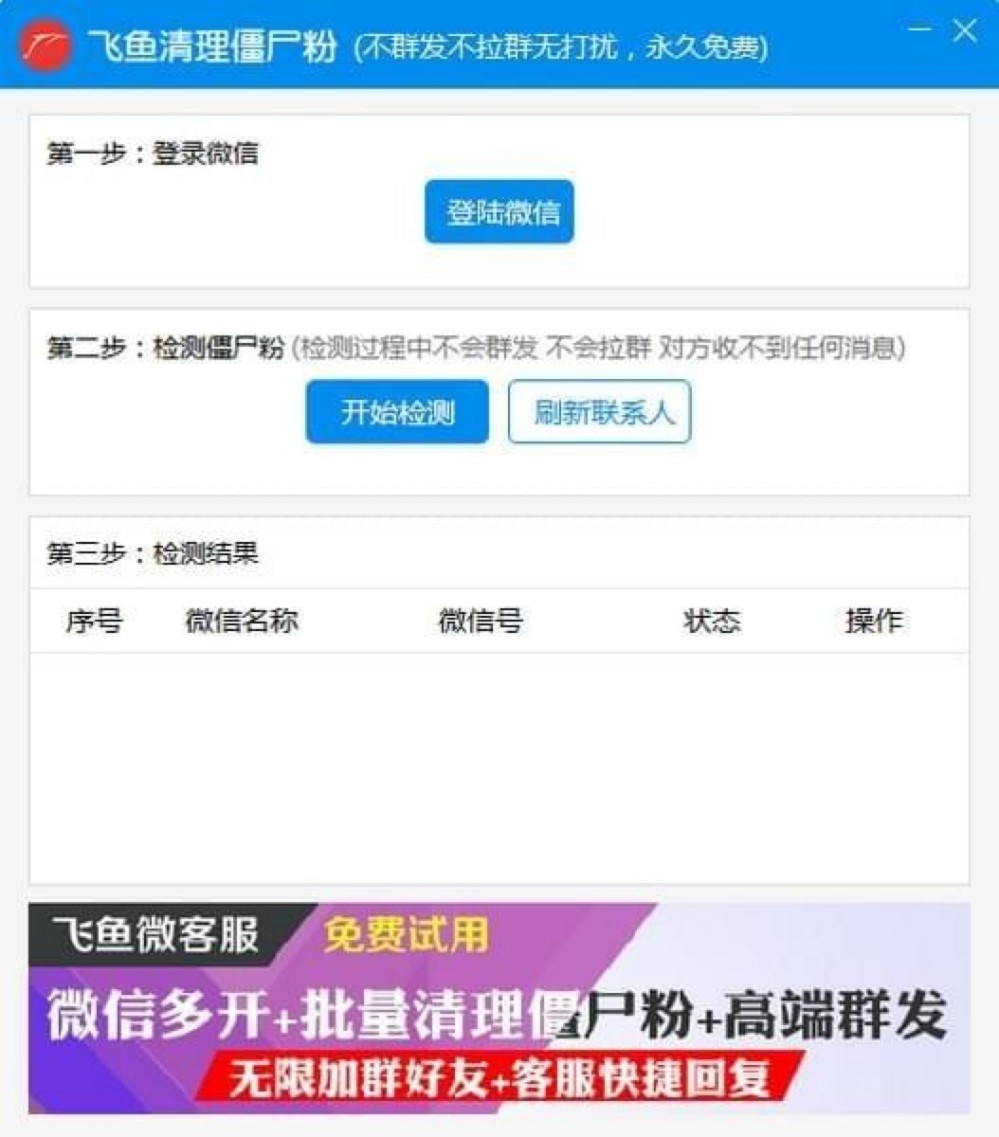Start detection with 开始检测
999x1137 pixels.
click(397, 412)
